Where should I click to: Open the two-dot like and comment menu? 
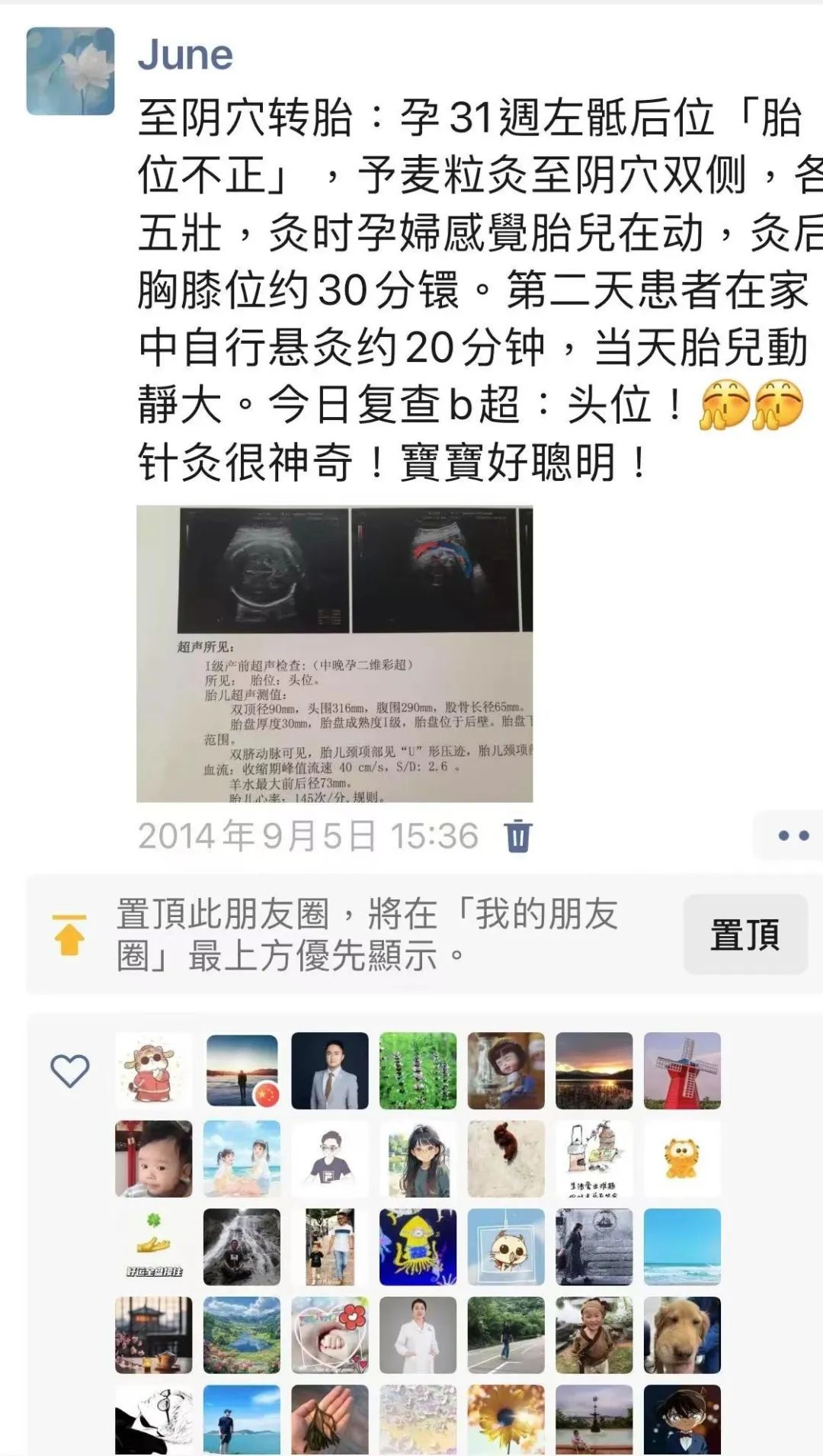pos(792,835)
